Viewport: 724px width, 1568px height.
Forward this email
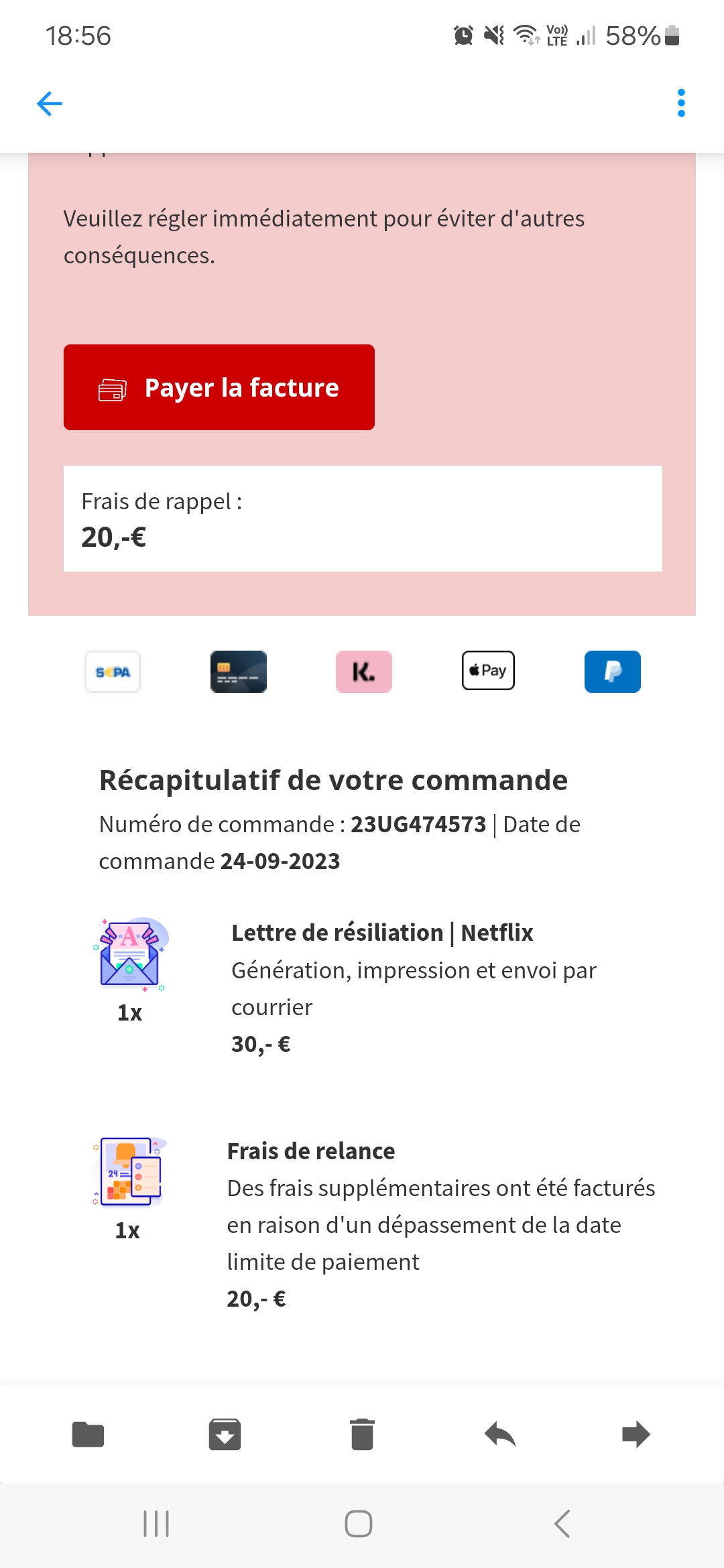click(x=636, y=1435)
